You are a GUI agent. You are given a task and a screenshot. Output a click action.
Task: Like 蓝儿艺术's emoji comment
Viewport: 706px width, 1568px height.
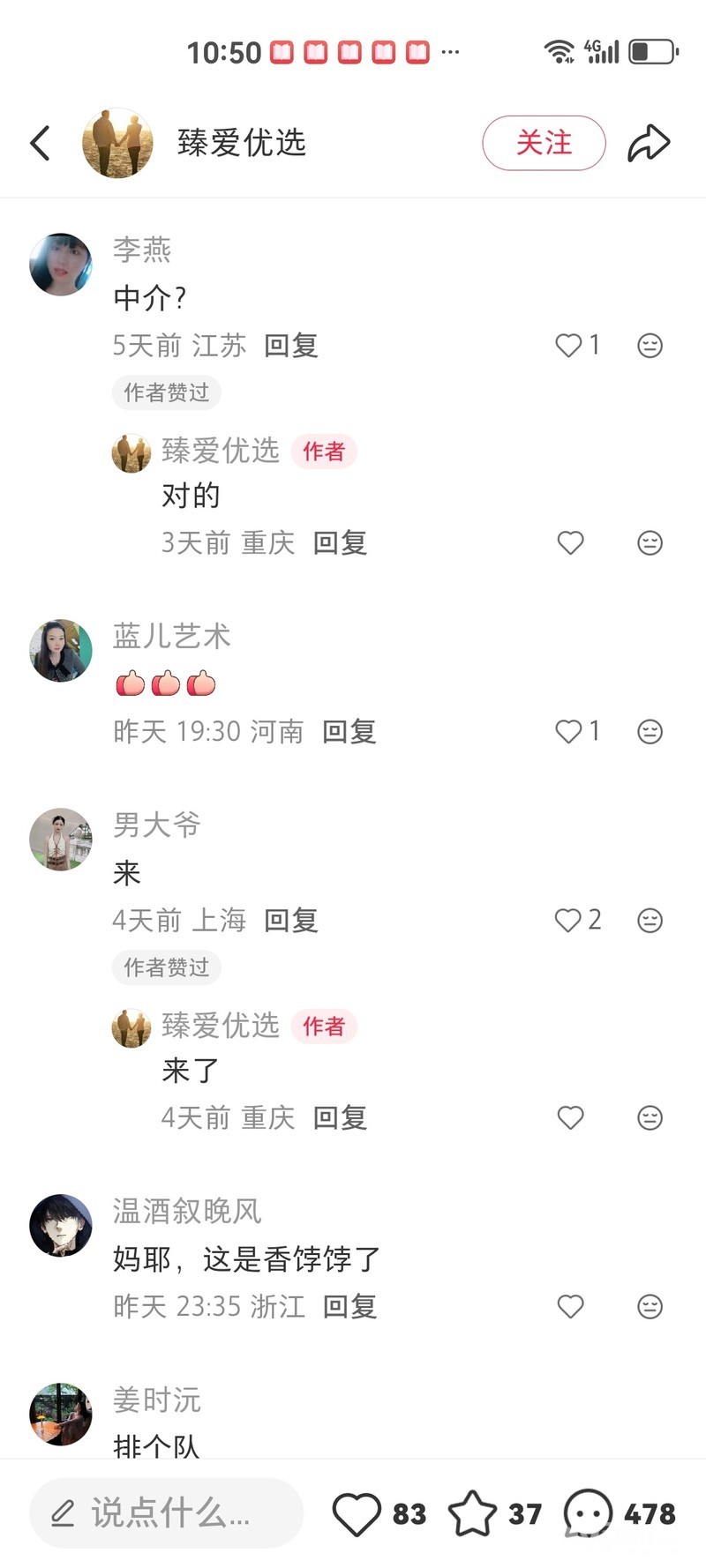point(569,732)
